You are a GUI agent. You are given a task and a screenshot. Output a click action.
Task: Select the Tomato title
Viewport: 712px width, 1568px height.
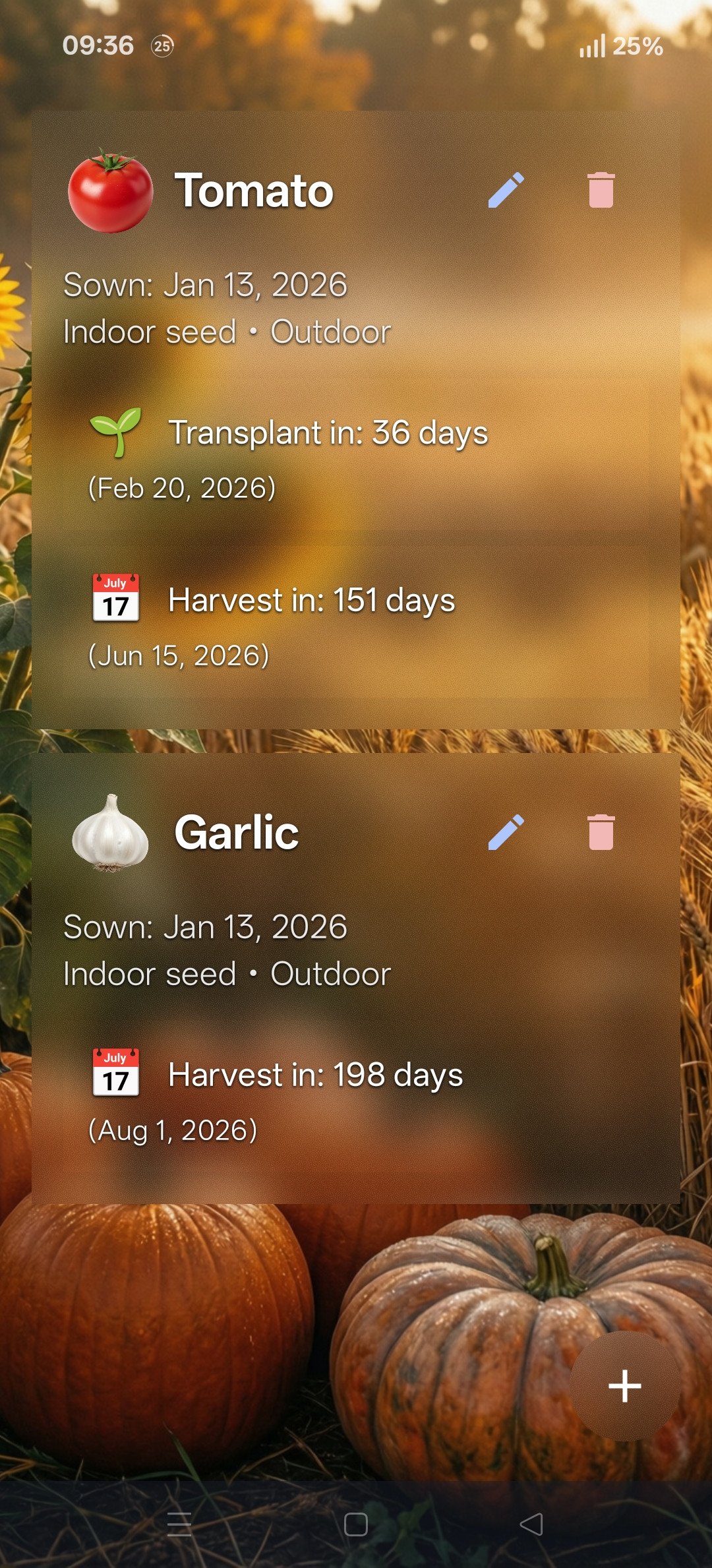click(252, 192)
